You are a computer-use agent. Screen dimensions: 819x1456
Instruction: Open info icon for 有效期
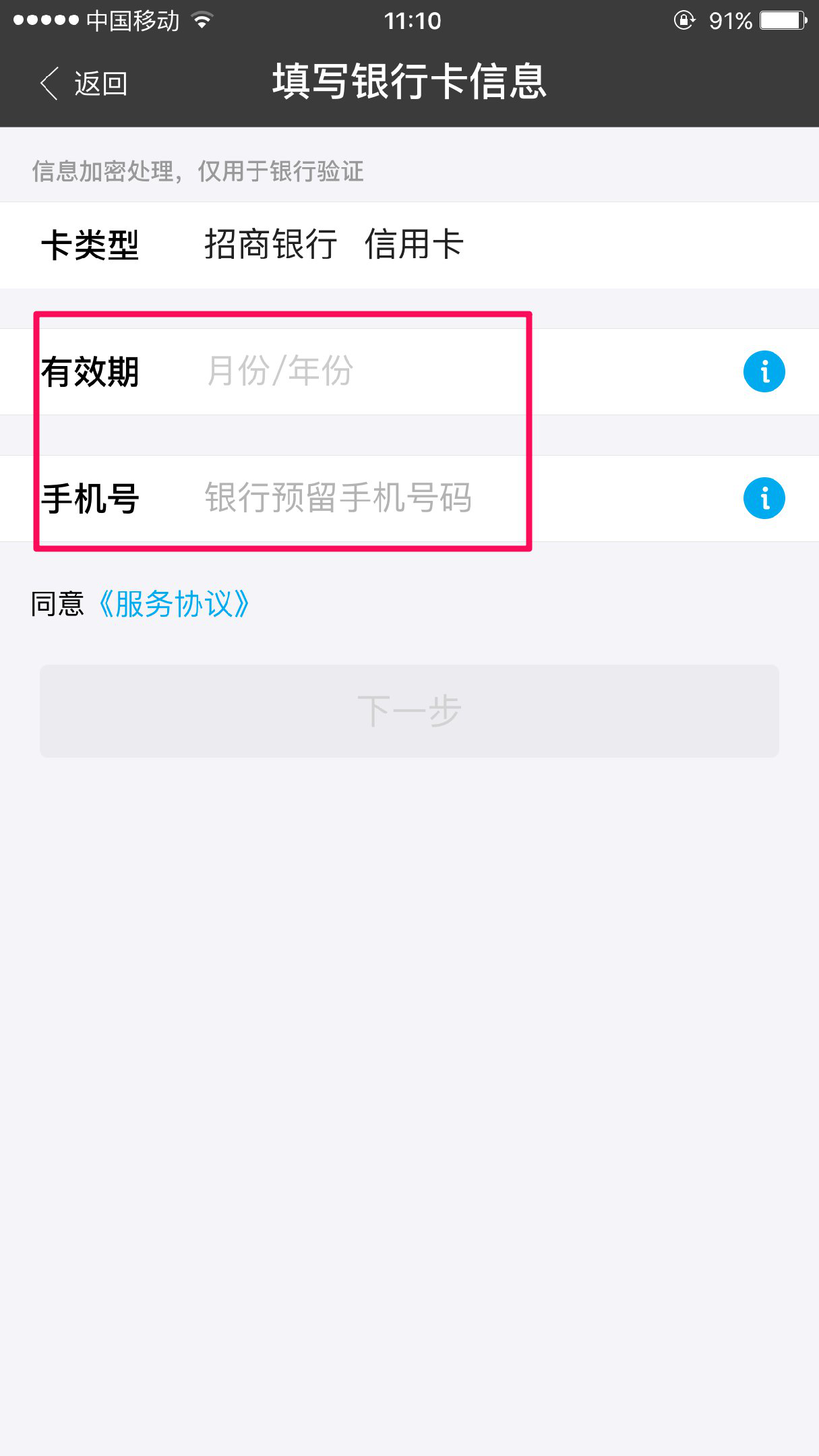[764, 371]
